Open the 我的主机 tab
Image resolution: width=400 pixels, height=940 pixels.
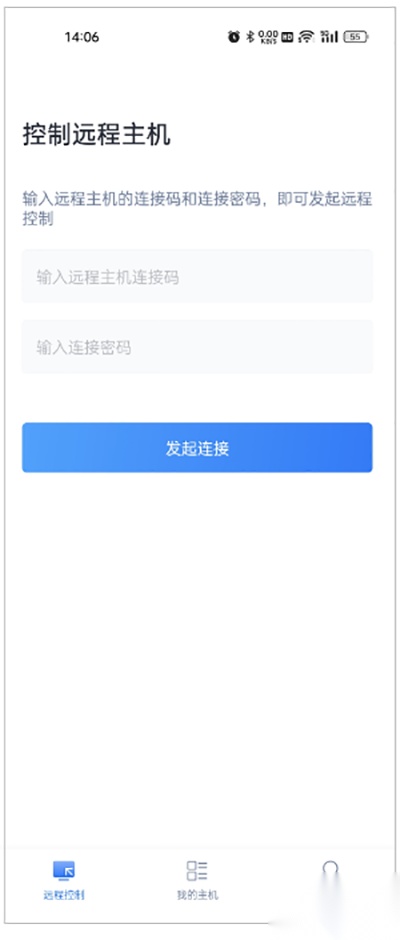point(197,880)
